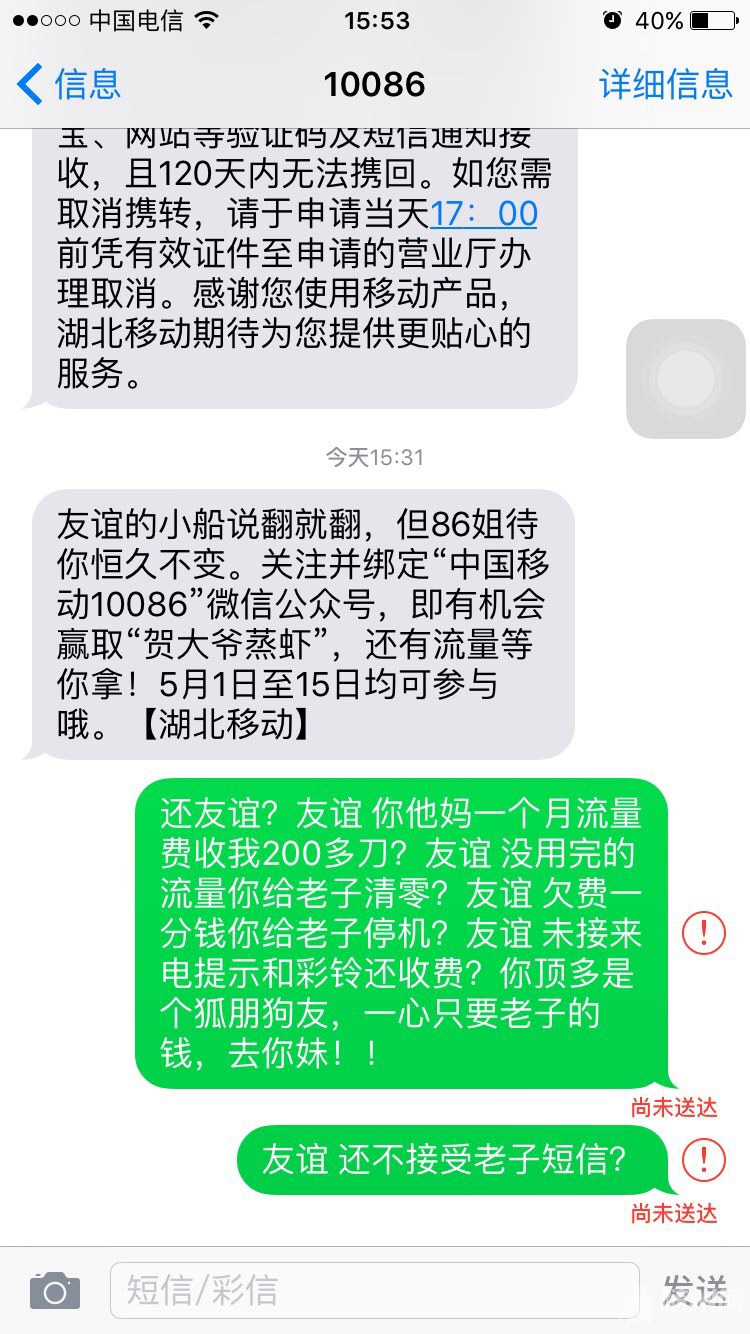Tap the 发送 send button
The height and width of the screenshot is (1334, 750).
(694, 1291)
